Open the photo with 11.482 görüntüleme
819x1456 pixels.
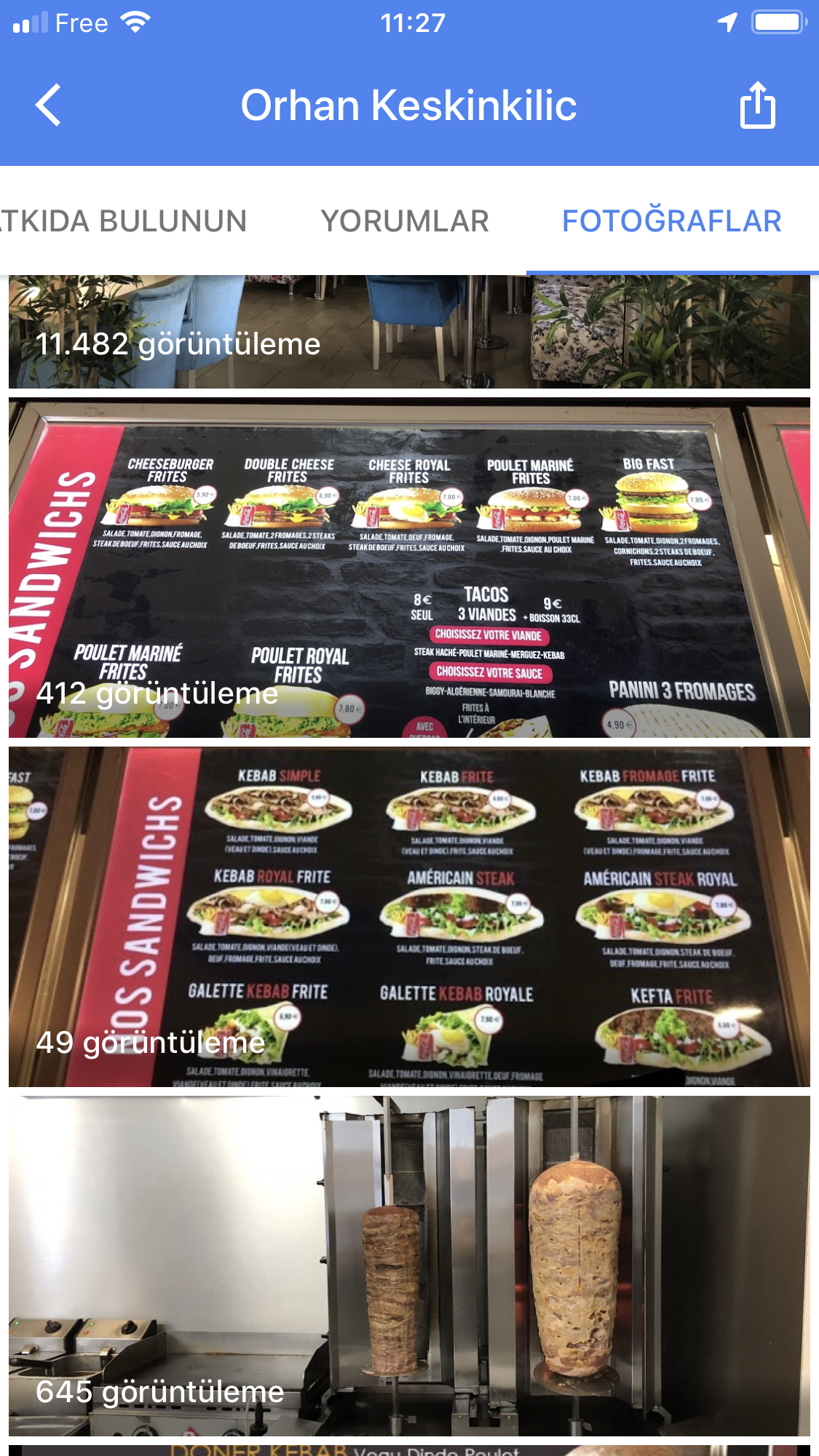coord(409,332)
